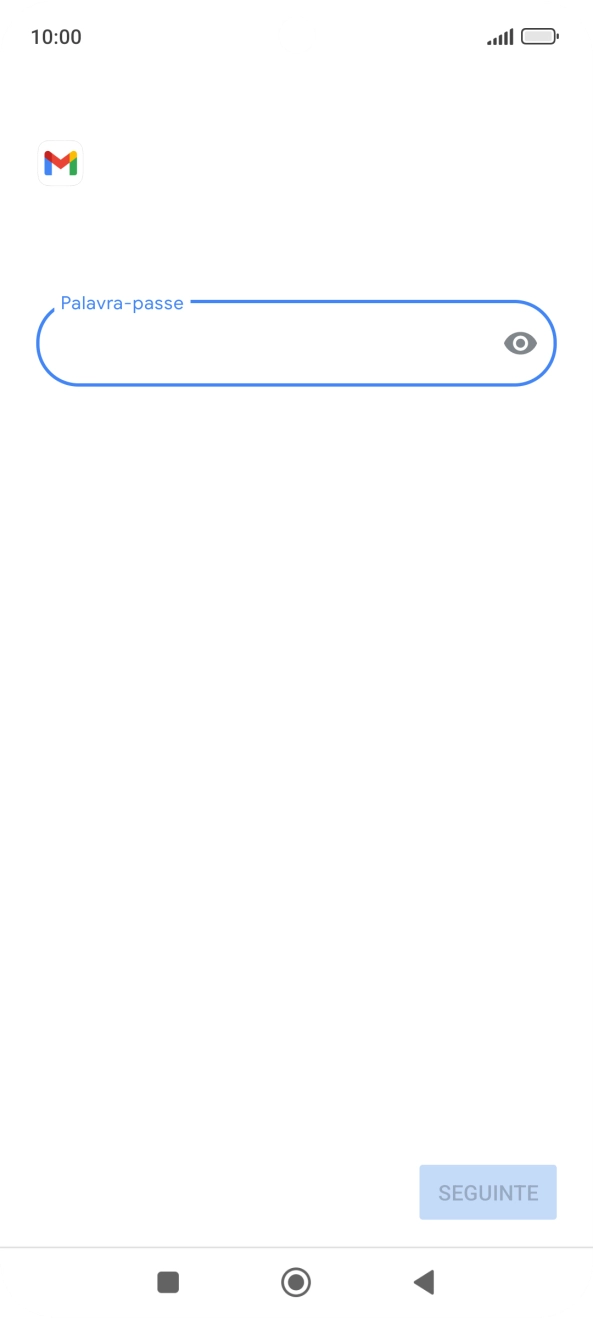
Task: Tap the SEGUINTE button
Action: [x=488, y=1192]
